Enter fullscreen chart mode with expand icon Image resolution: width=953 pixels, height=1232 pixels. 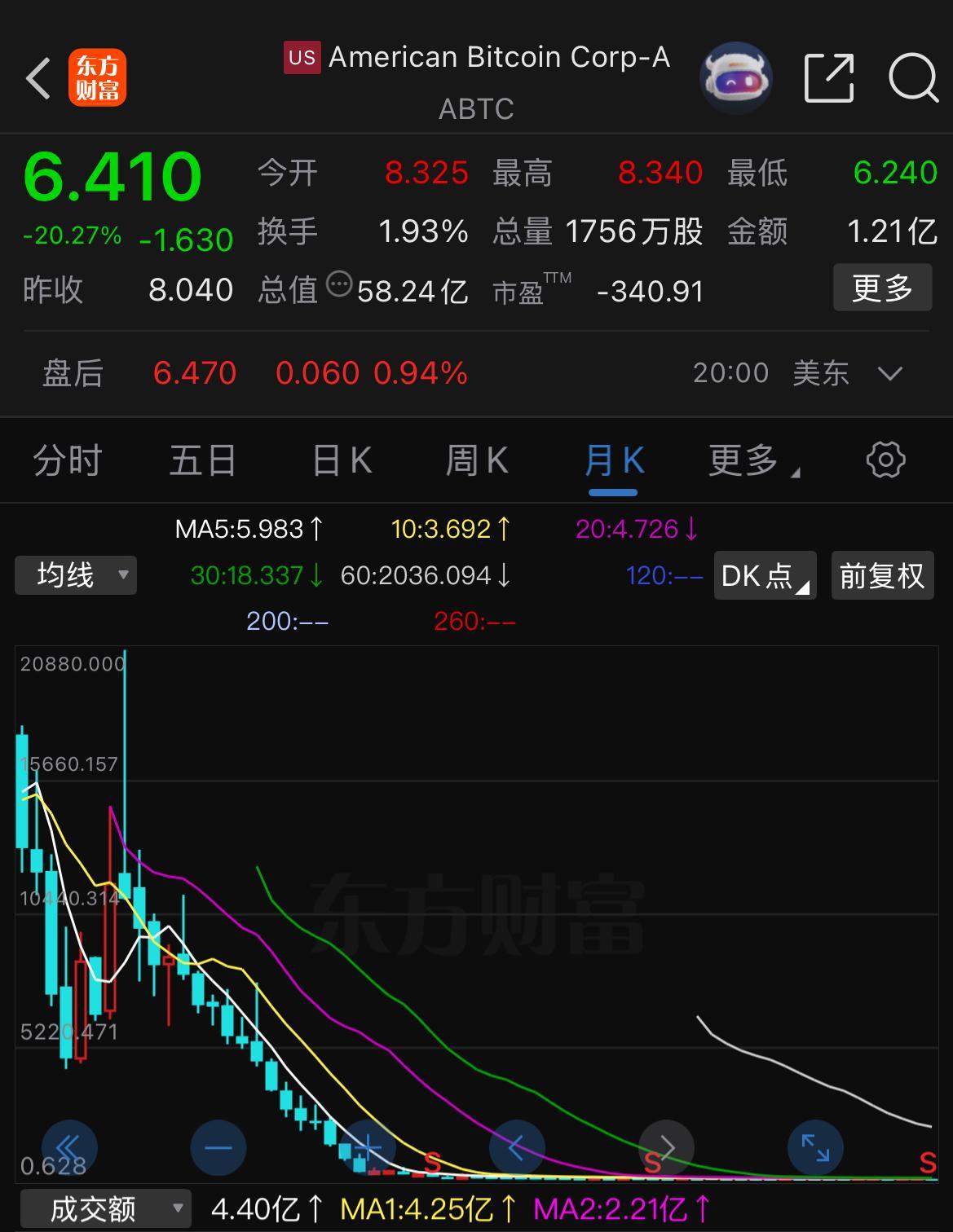point(815,1147)
